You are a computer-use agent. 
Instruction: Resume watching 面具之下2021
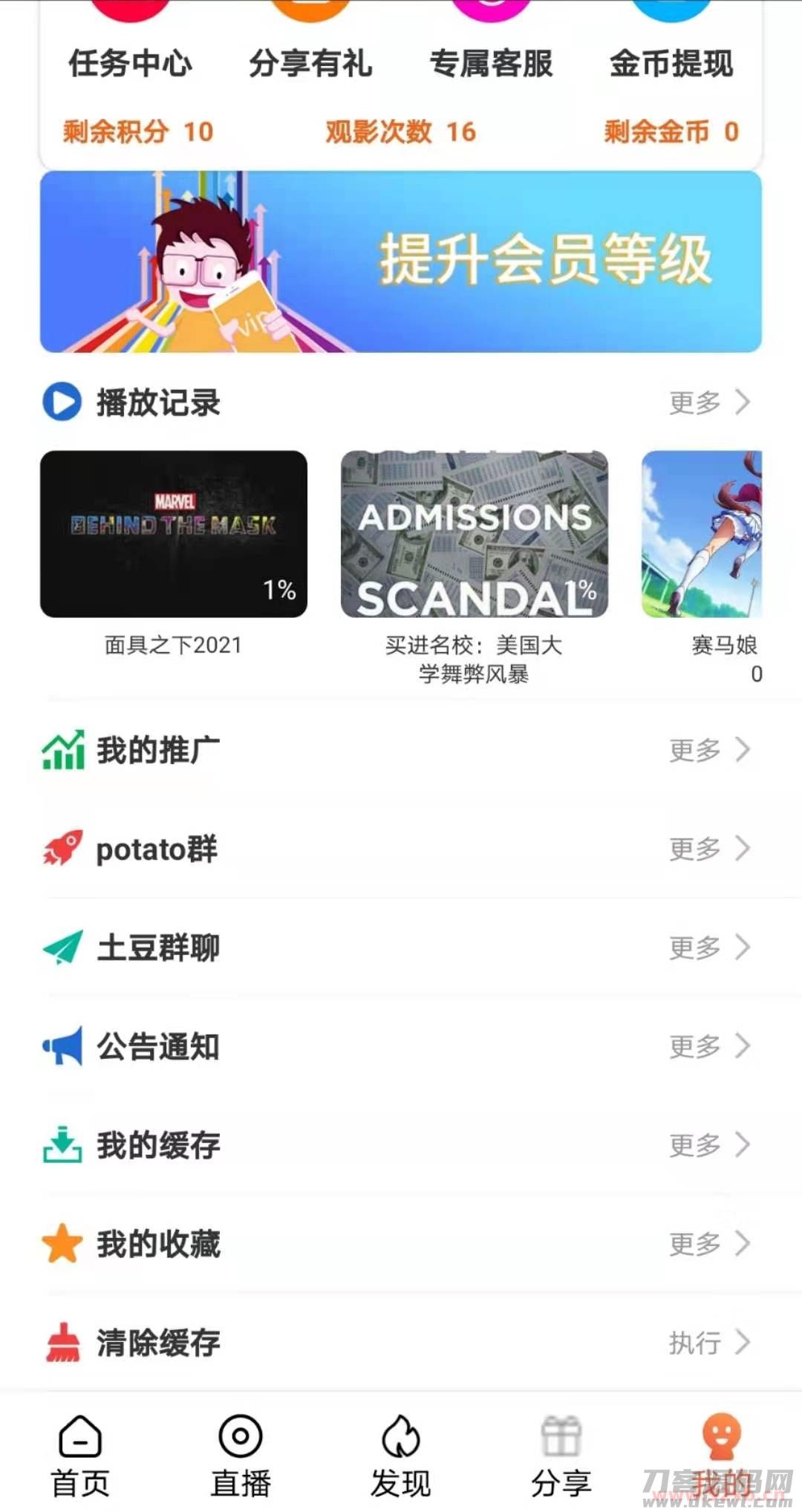[x=174, y=535]
